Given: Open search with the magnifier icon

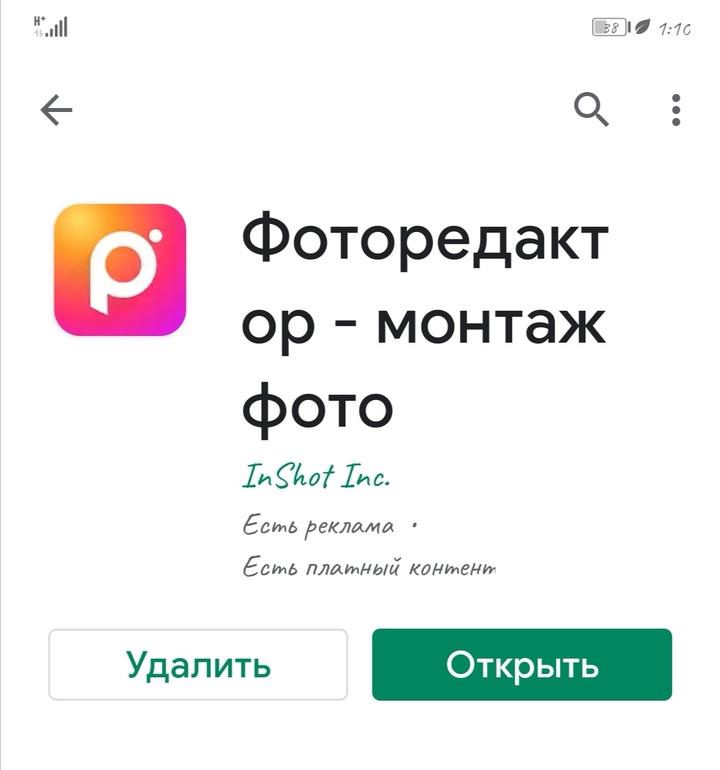Looking at the screenshot, I should tap(591, 110).
